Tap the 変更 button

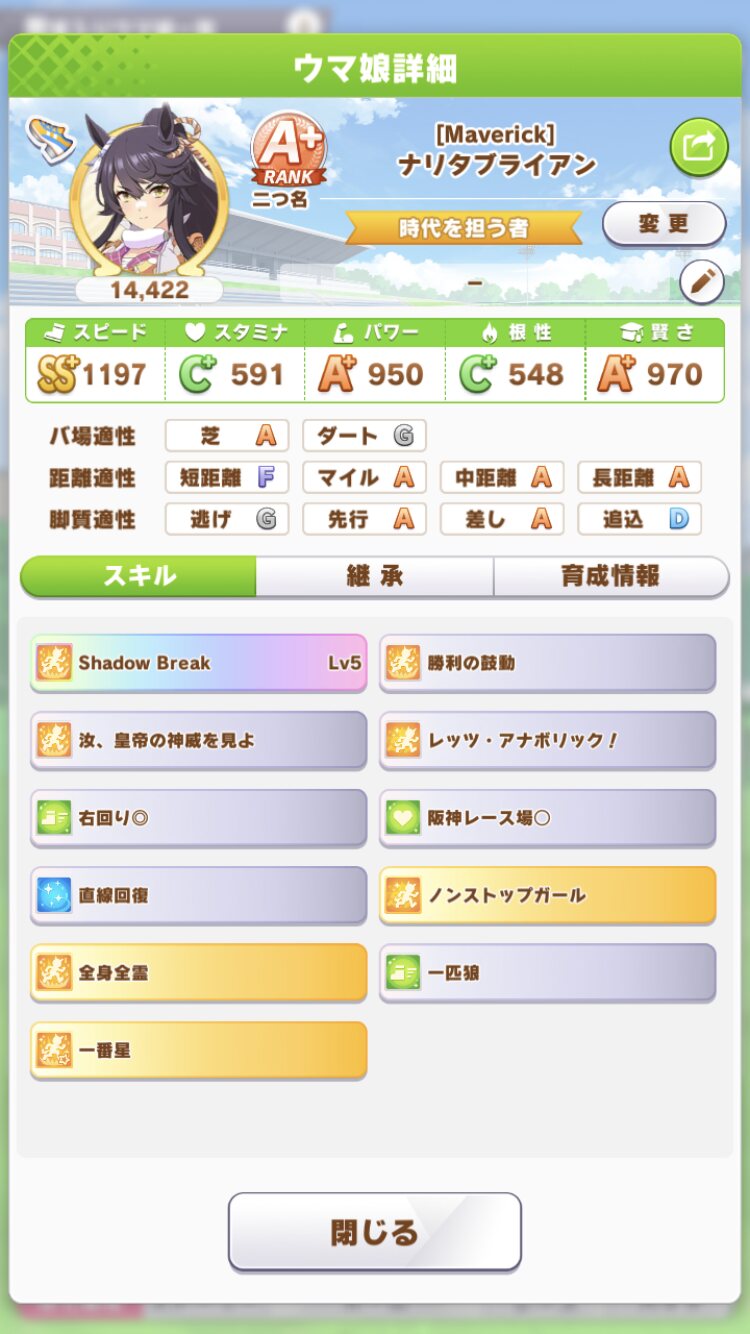[x=664, y=224]
